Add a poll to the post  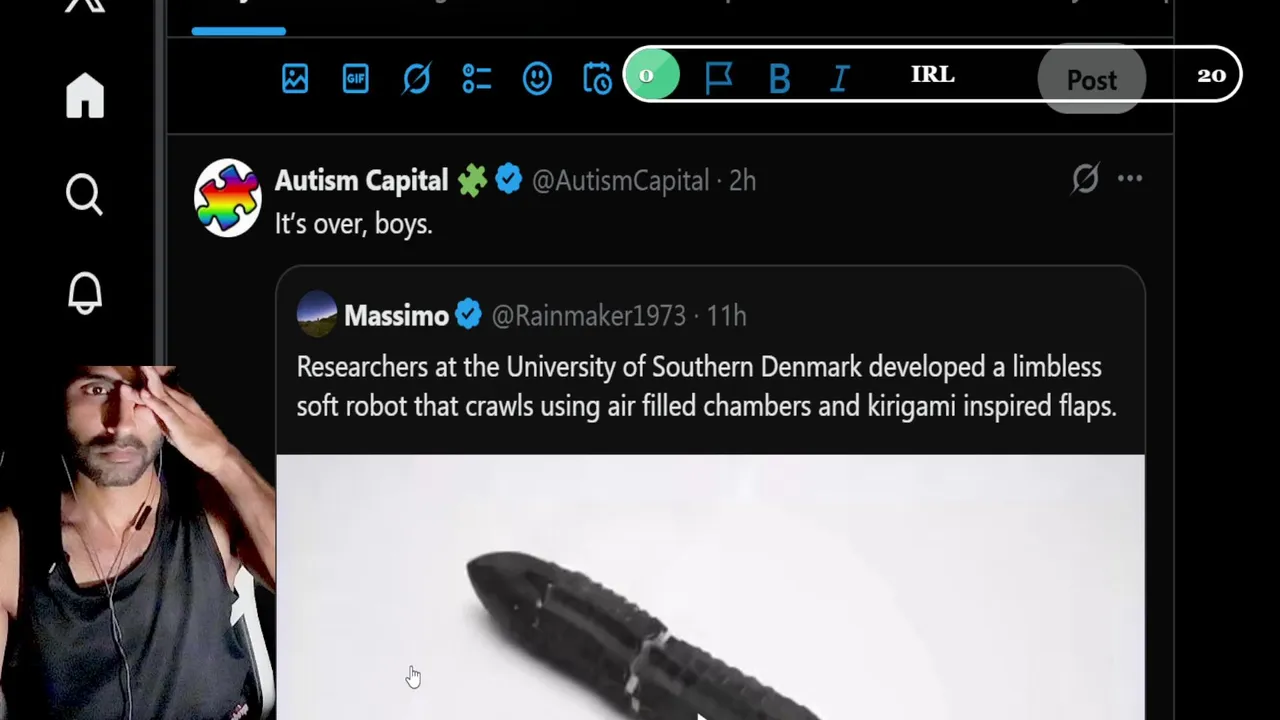coord(477,78)
